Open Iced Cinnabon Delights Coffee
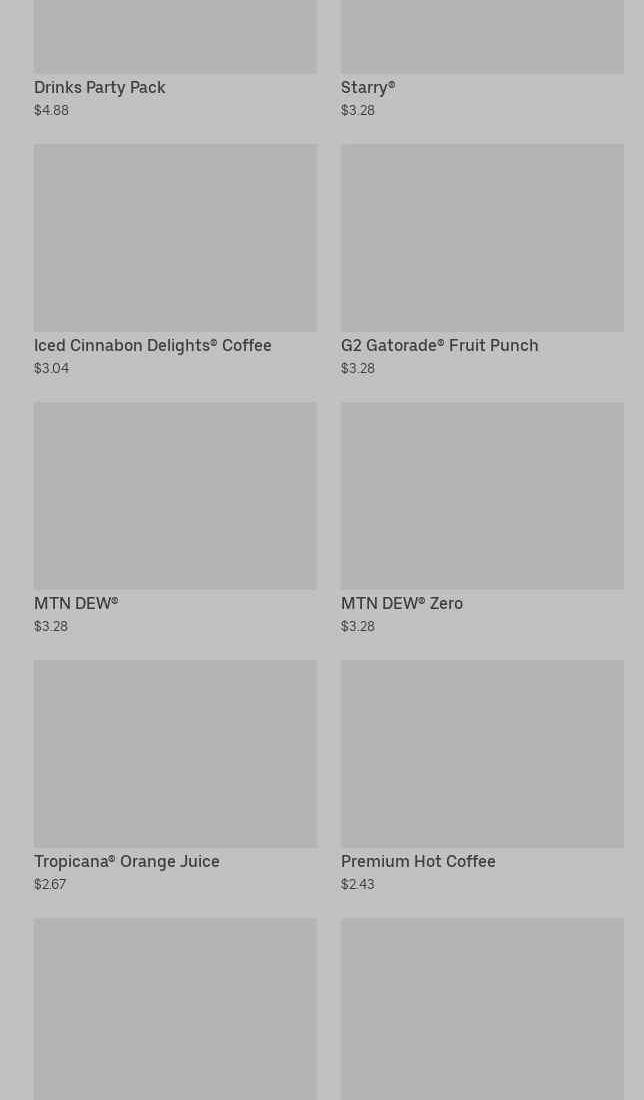644x1100 pixels. [175, 260]
